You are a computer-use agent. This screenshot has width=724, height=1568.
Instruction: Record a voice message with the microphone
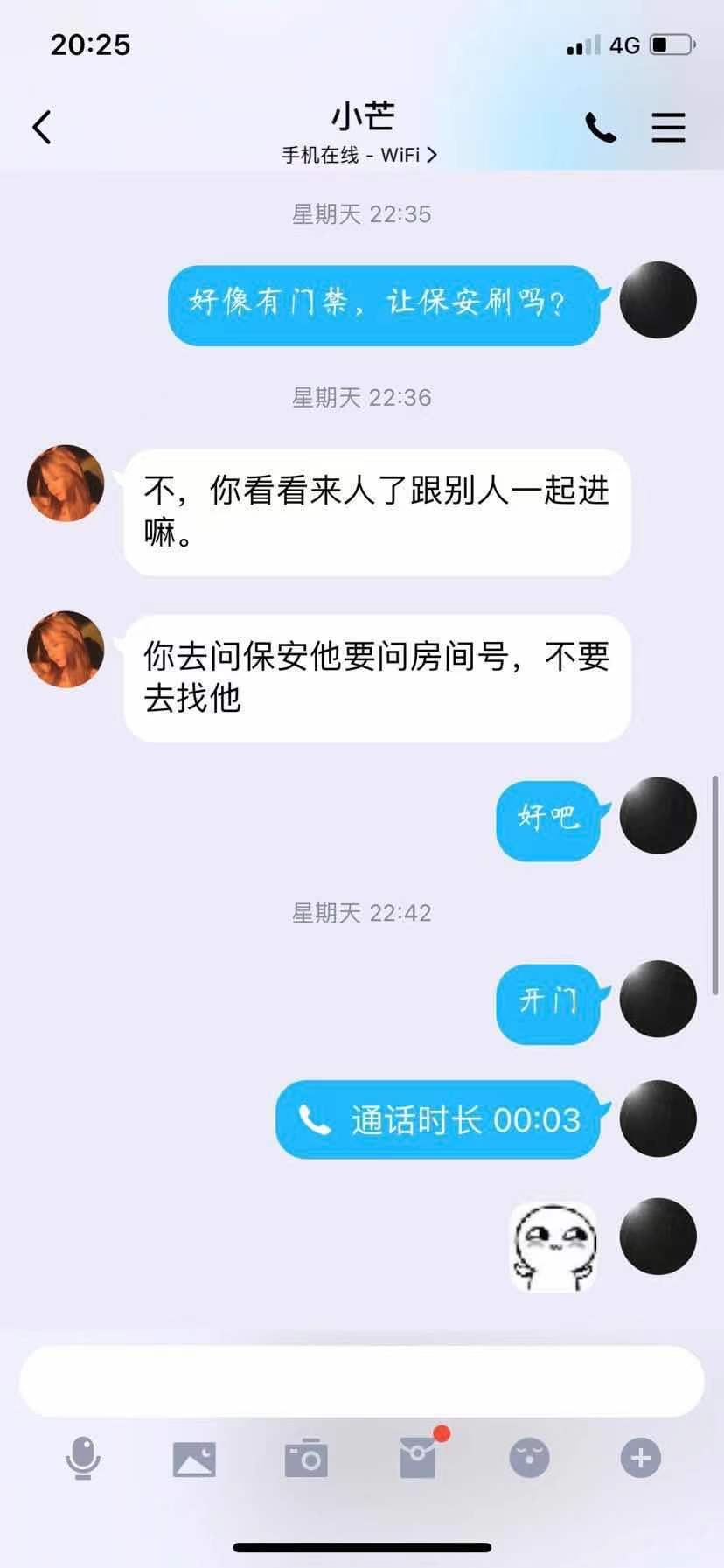pyautogui.click(x=83, y=1458)
